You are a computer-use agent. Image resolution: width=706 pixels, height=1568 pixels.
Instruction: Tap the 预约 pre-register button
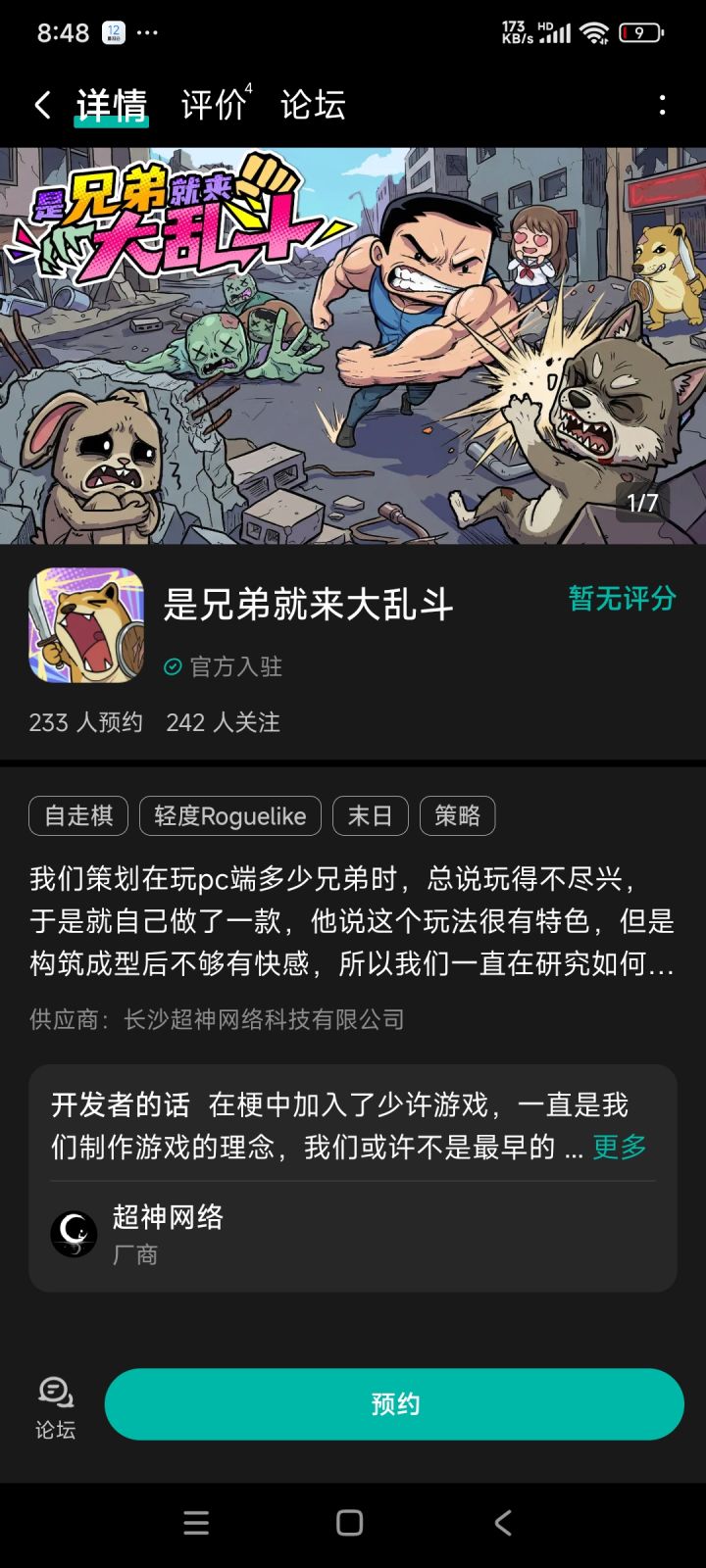394,1403
